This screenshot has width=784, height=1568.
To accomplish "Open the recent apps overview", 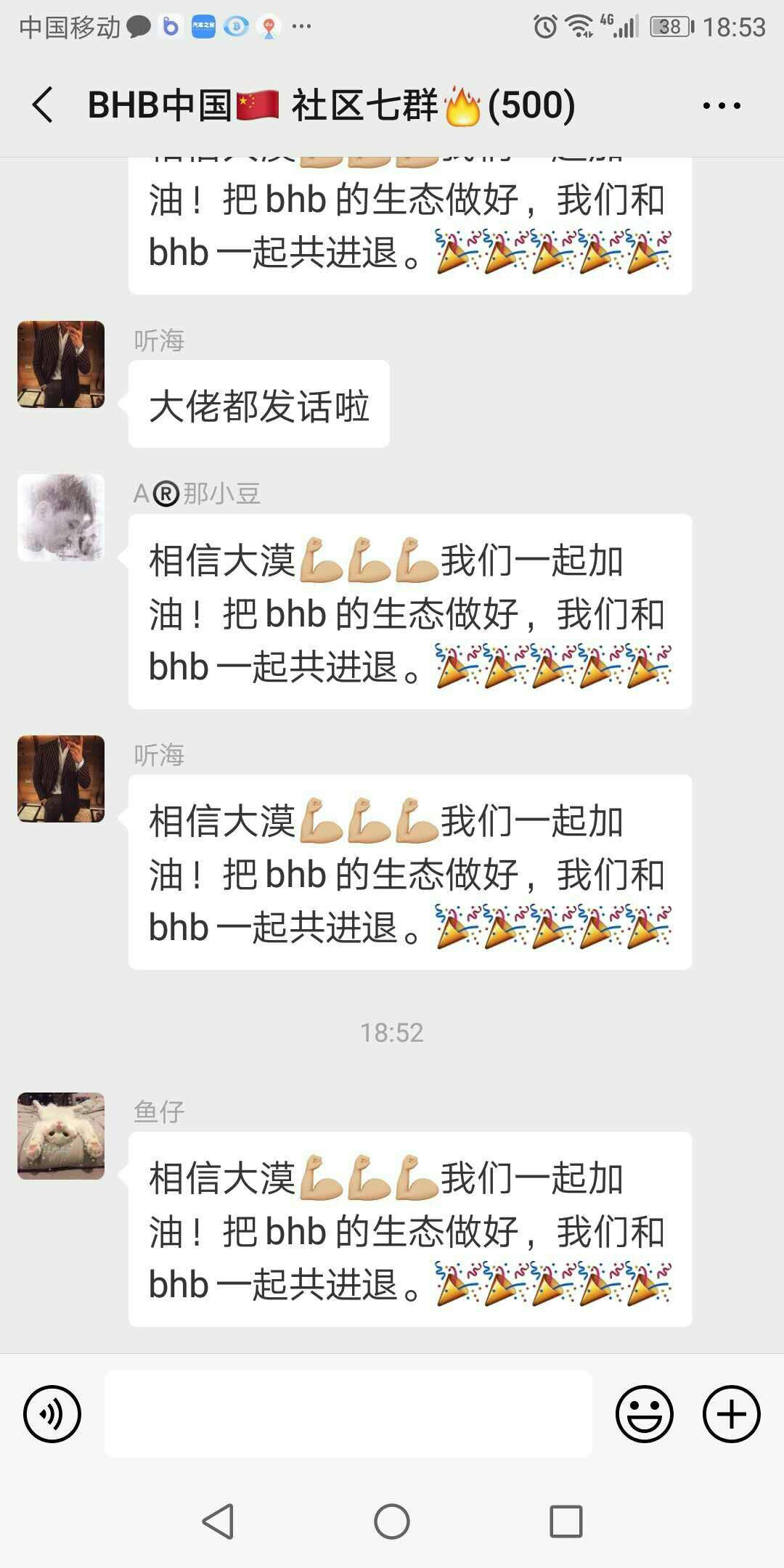I will (565, 1521).
